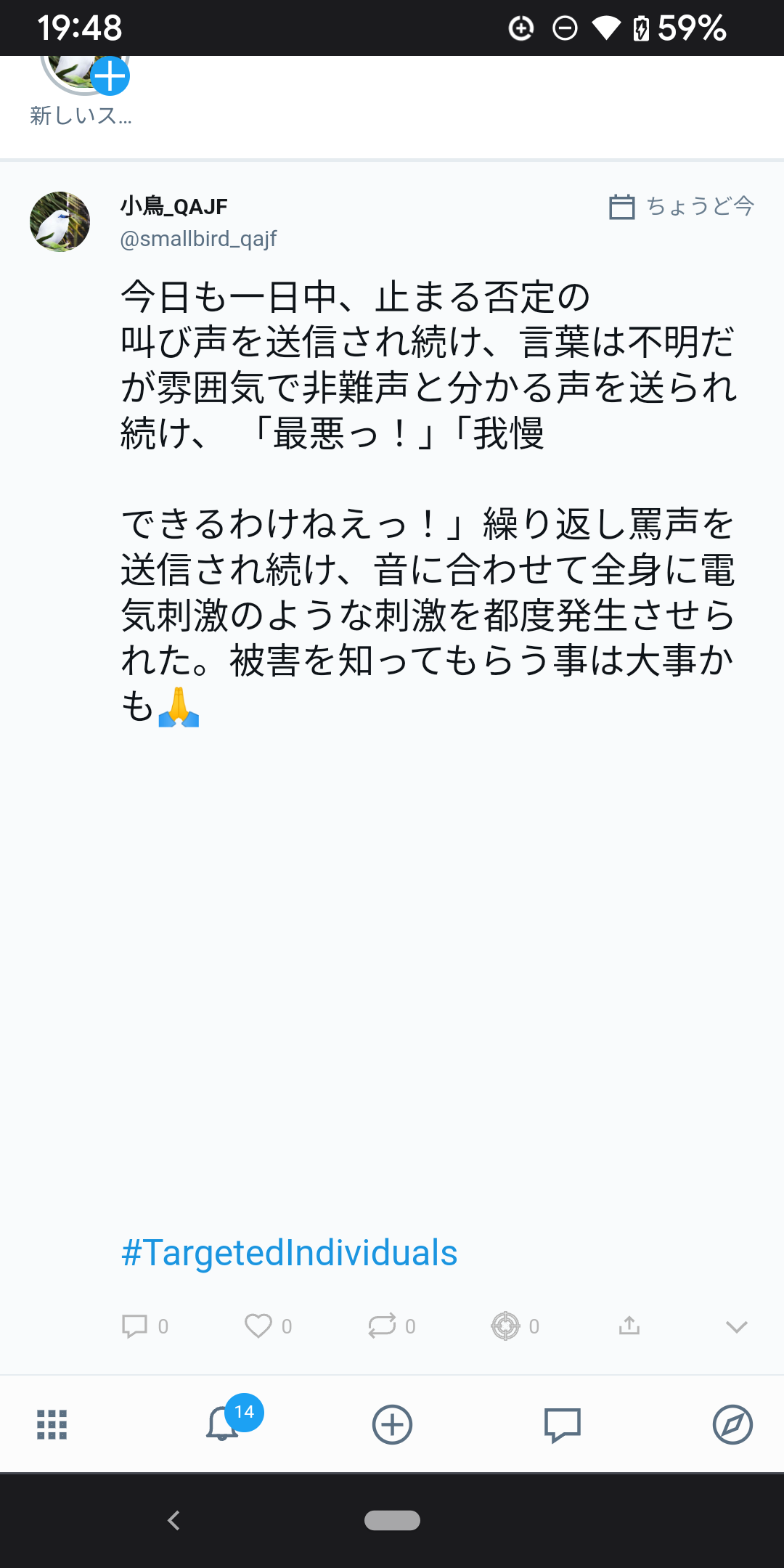The image size is (784, 1568).
Task: Reply to the post by 小鳥_QAJF
Action: (x=135, y=1326)
